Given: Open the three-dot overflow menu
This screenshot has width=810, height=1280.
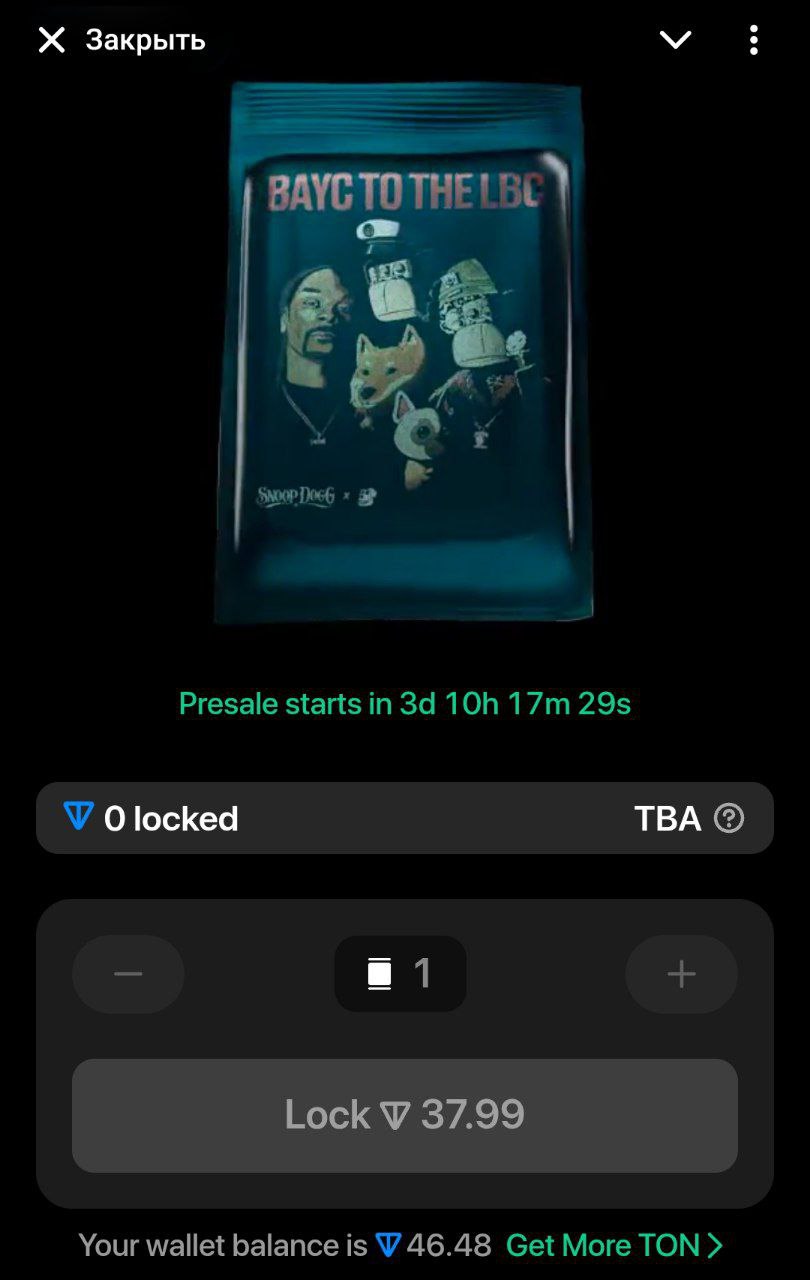Looking at the screenshot, I should [753, 40].
